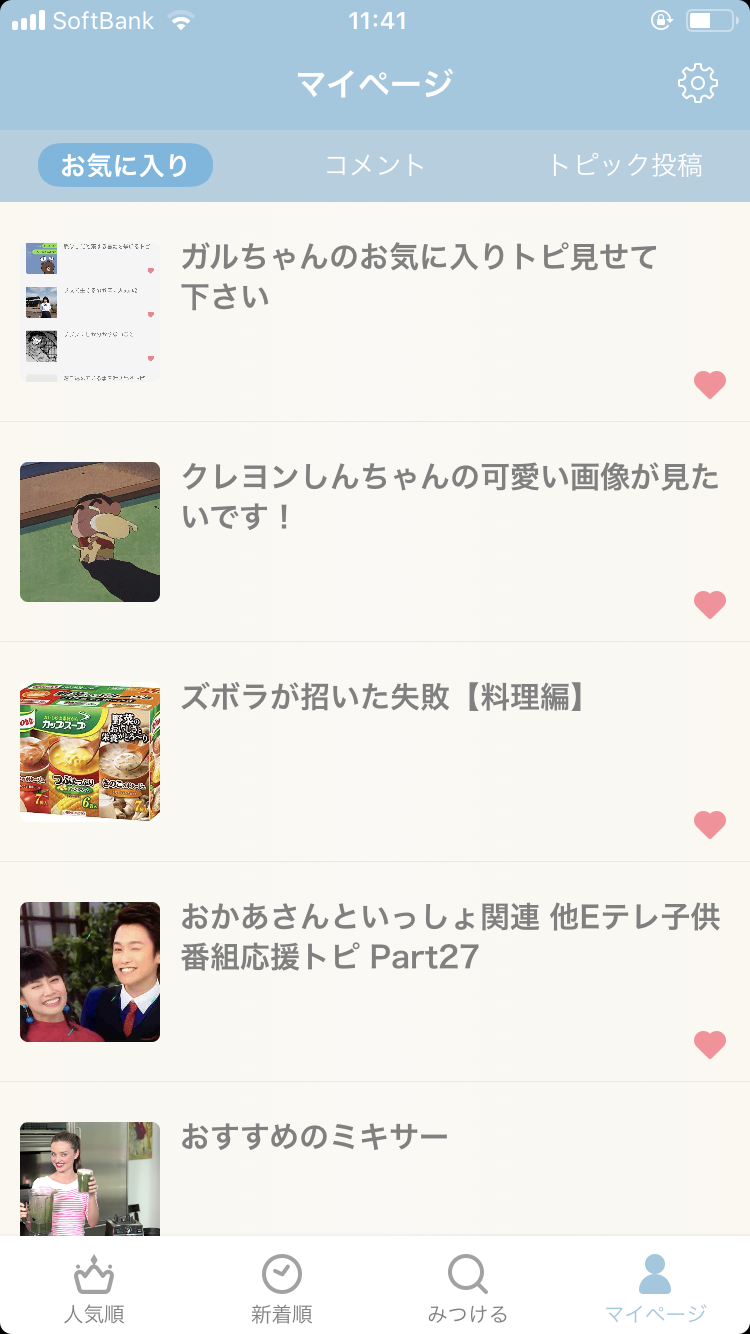The width and height of the screenshot is (750, 1334).
Task: Tap the Eテレ子供番組 topic thumbnail image
Action: [89, 970]
